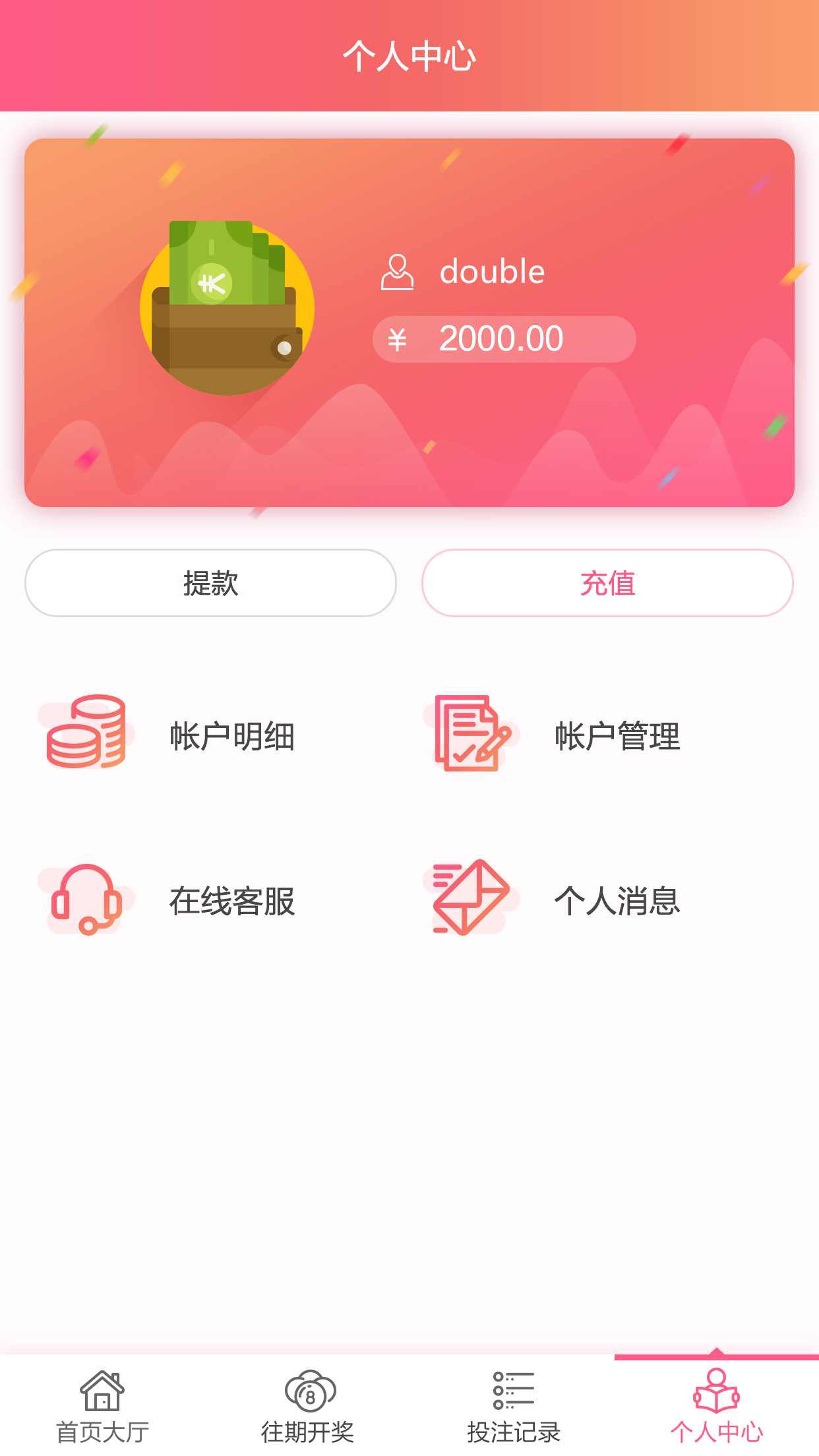This screenshot has width=819, height=1456.
Task: Click the 充值 recharge button
Action: pyautogui.click(x=607, y=583)
